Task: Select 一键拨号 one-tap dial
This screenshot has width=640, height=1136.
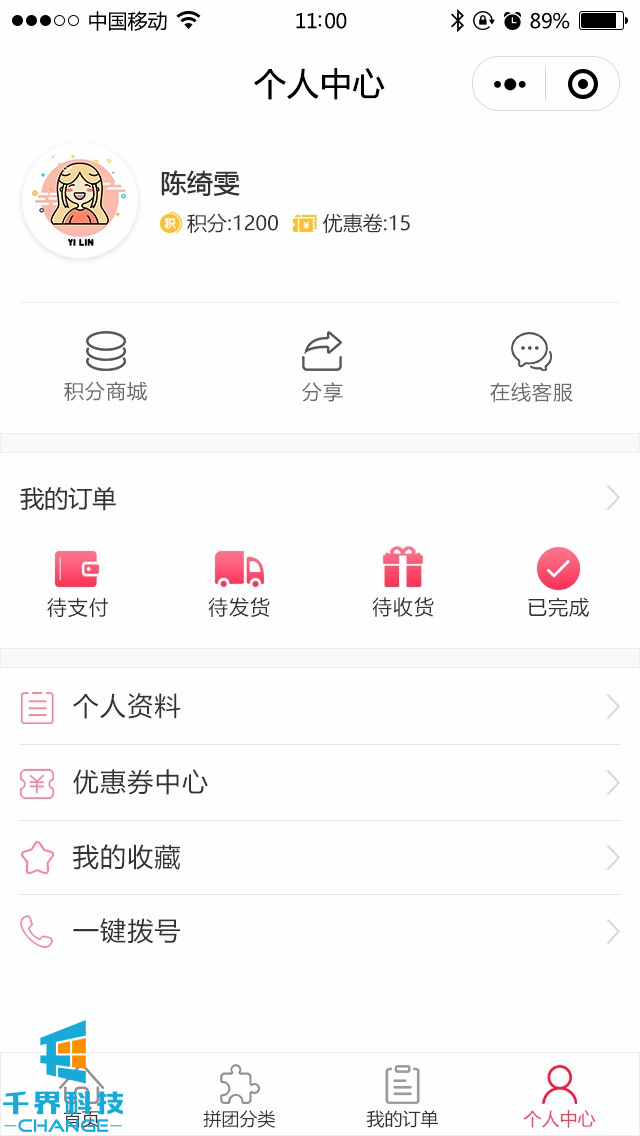Action: point(320,932)
